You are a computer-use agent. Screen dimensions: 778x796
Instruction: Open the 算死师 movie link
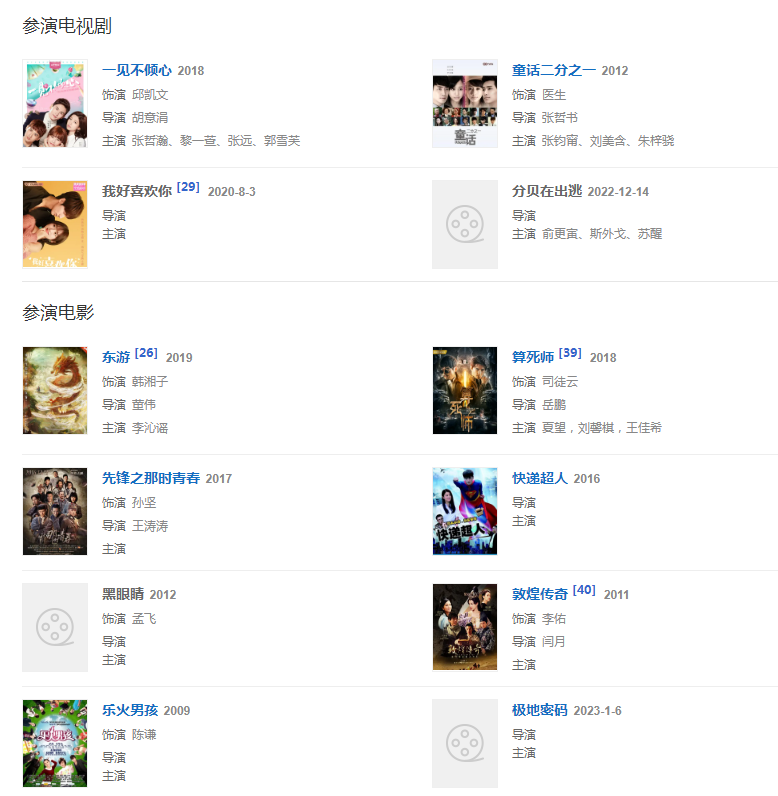(533, 357)
